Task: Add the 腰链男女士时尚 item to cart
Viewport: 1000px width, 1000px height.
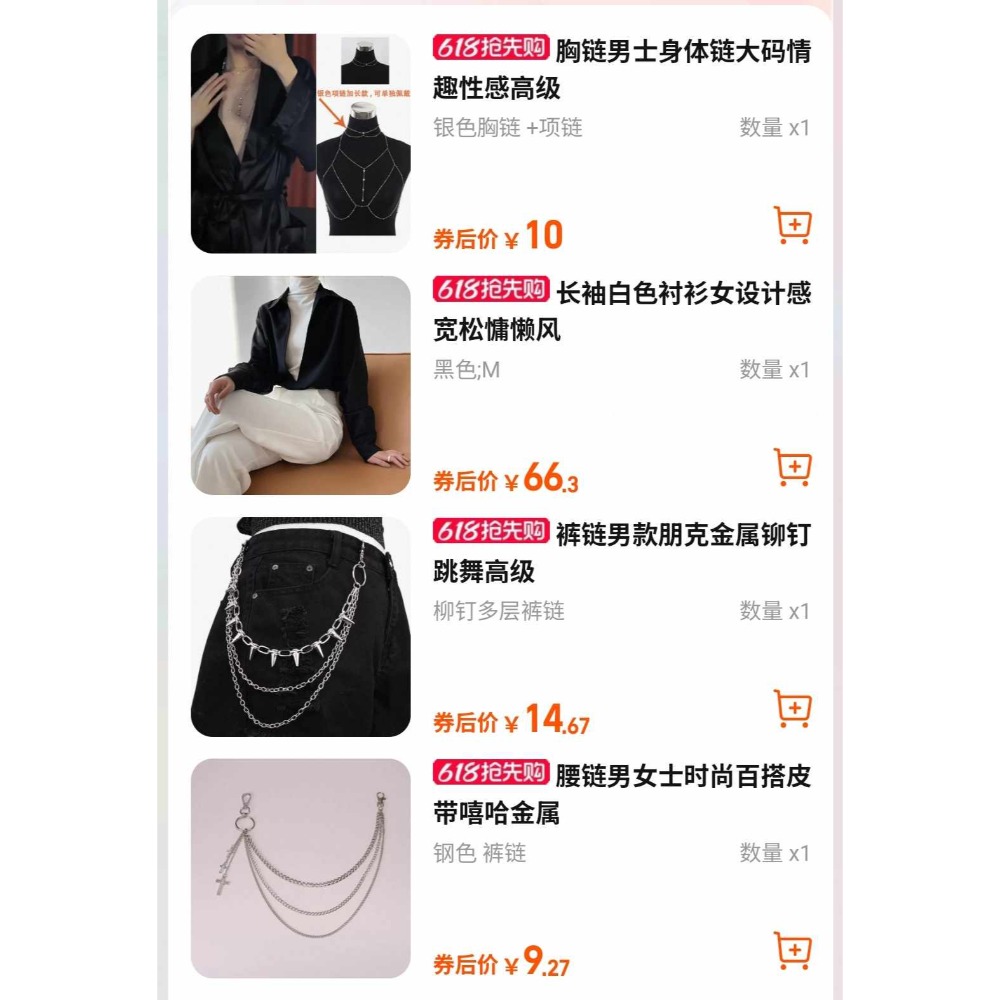Action: point(792,951)
